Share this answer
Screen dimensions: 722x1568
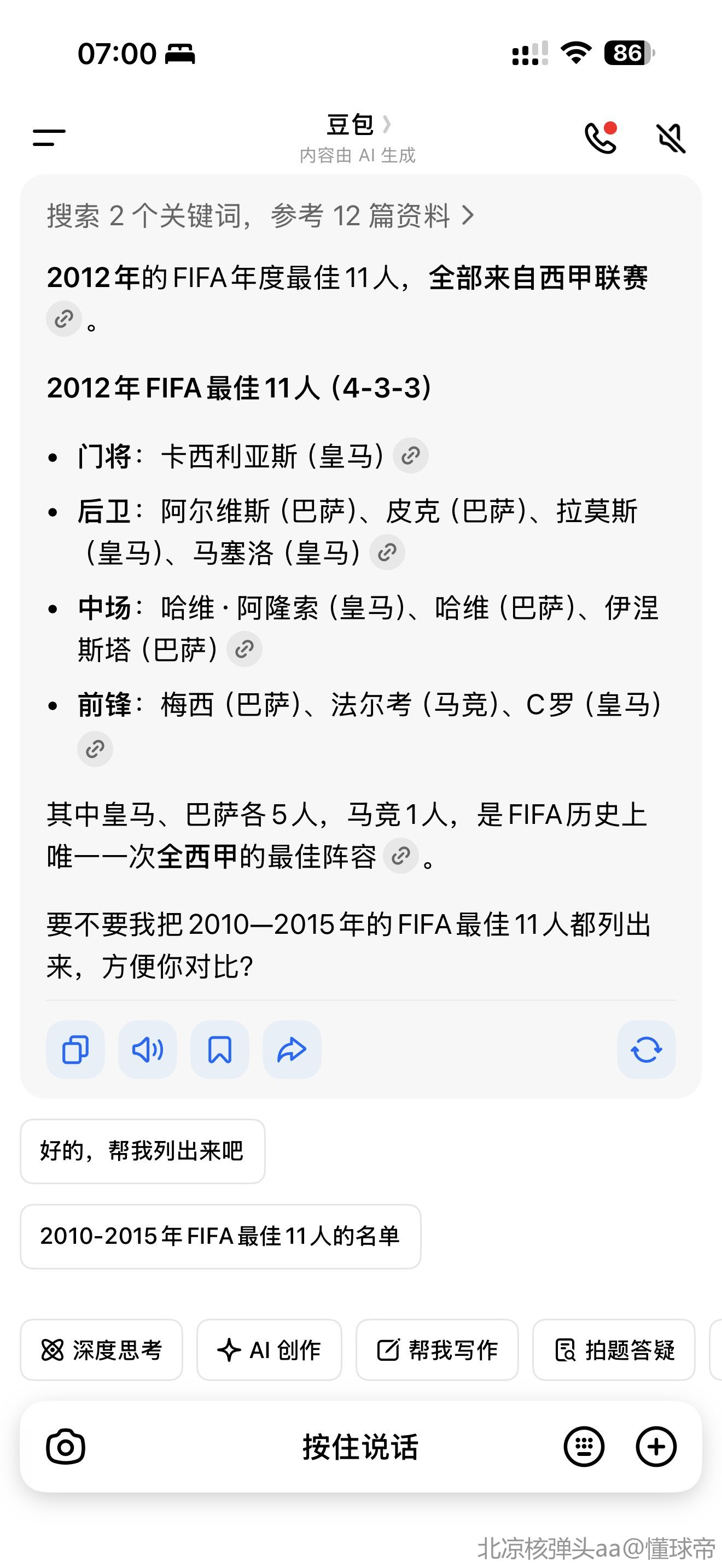pos(292,1049)
